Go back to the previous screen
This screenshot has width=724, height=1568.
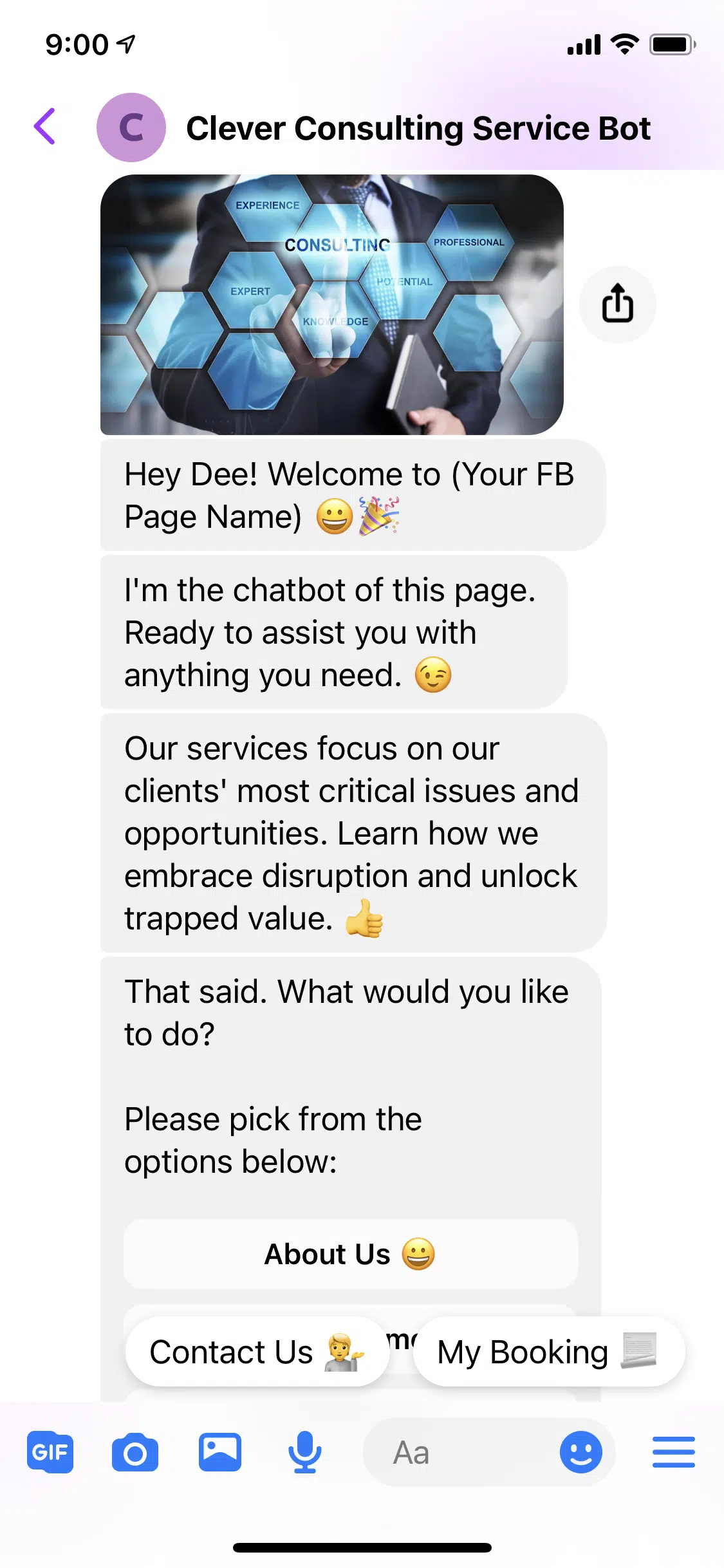tap(45, 127)
